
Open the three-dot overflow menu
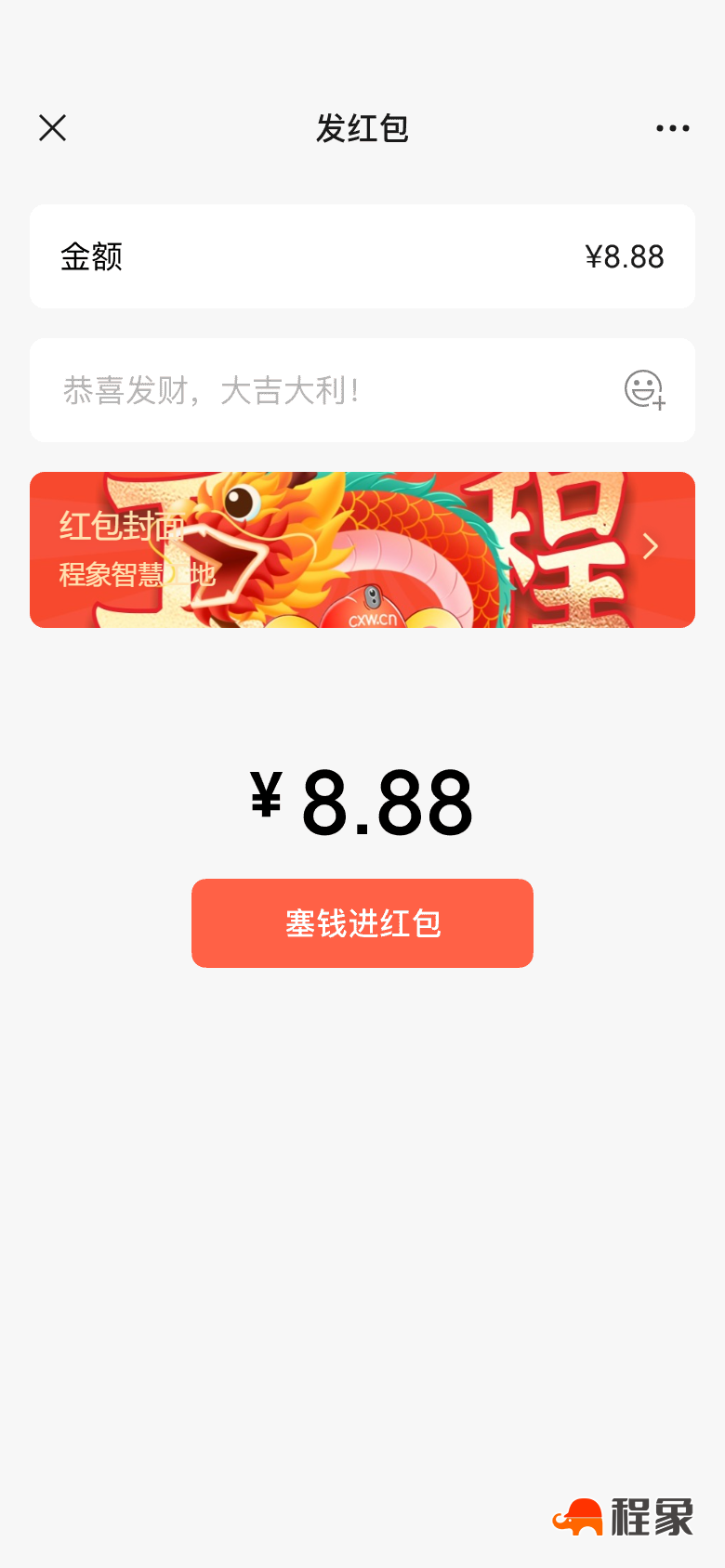click(x=672, y=128)
